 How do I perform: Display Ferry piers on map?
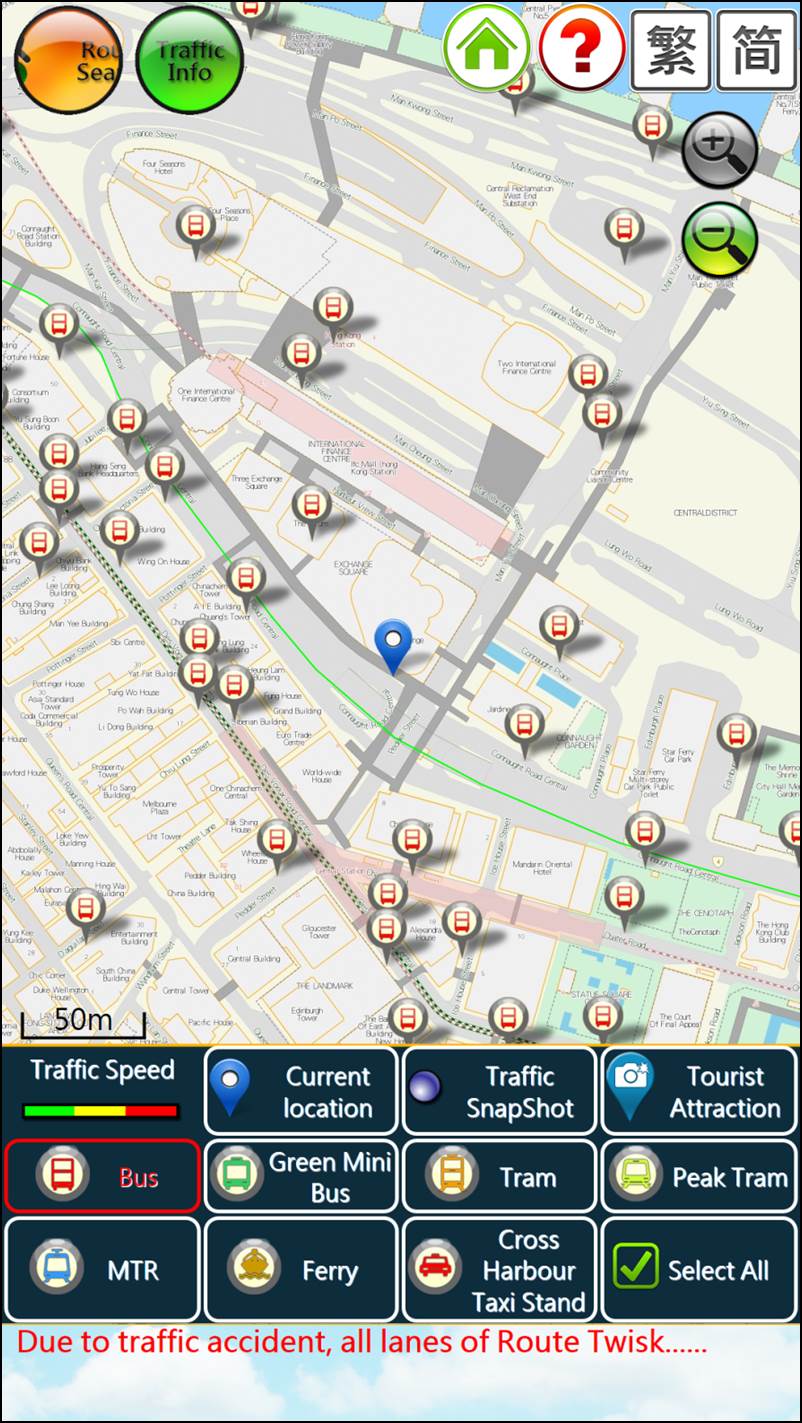click(301, 1270)
